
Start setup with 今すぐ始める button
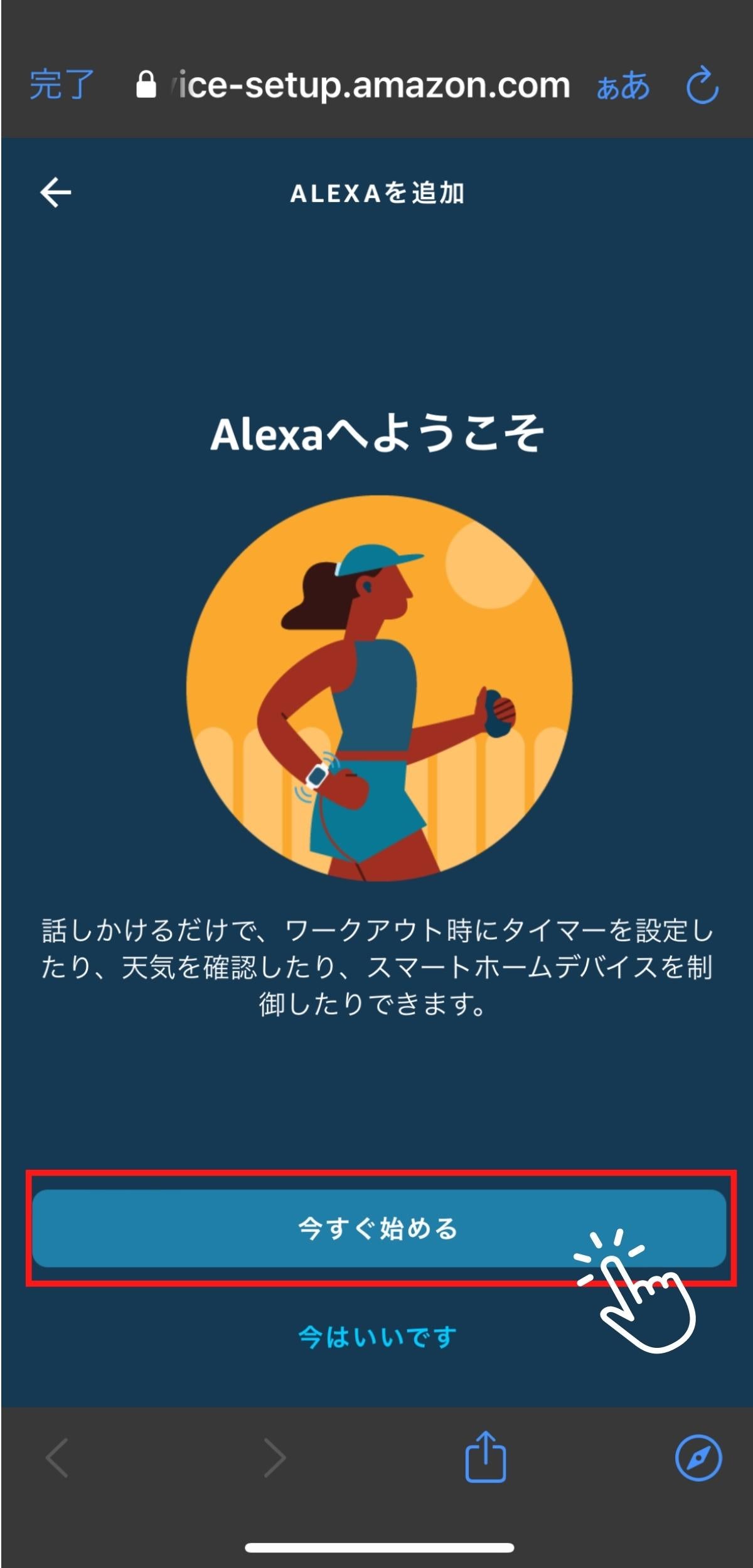tap(378, 1228)
